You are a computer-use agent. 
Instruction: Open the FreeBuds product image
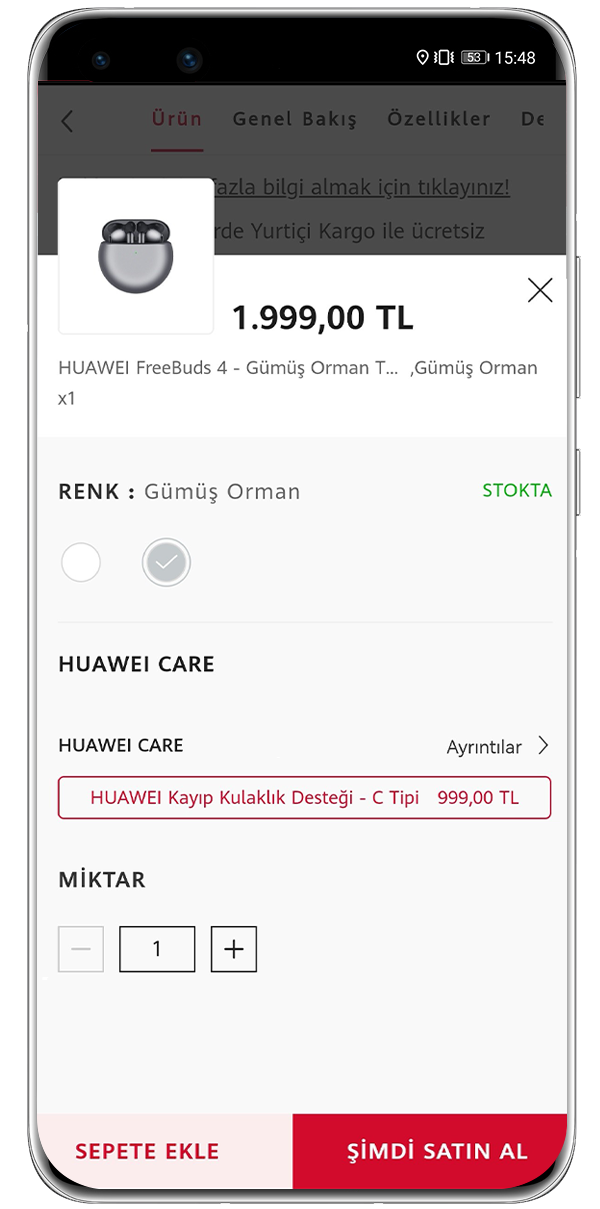[136, 256]
